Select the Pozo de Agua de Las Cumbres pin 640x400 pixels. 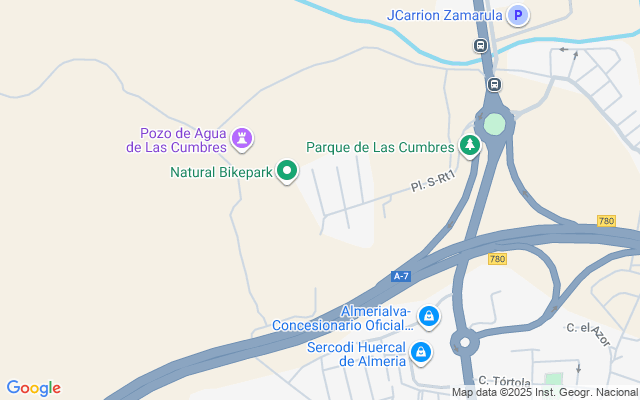[241, 137]
